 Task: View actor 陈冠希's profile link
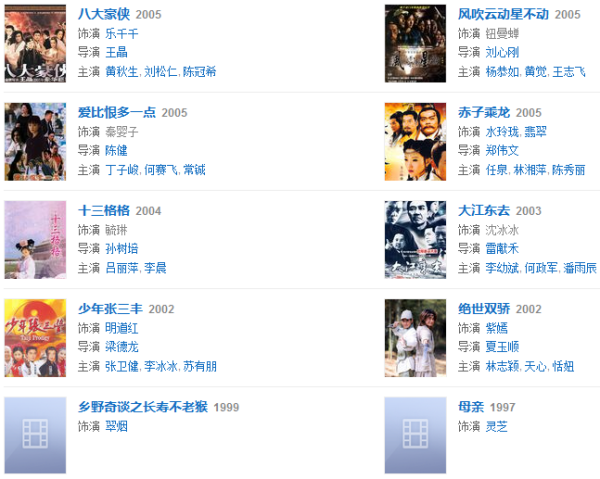pyautogui.click(x=198, y=71)
